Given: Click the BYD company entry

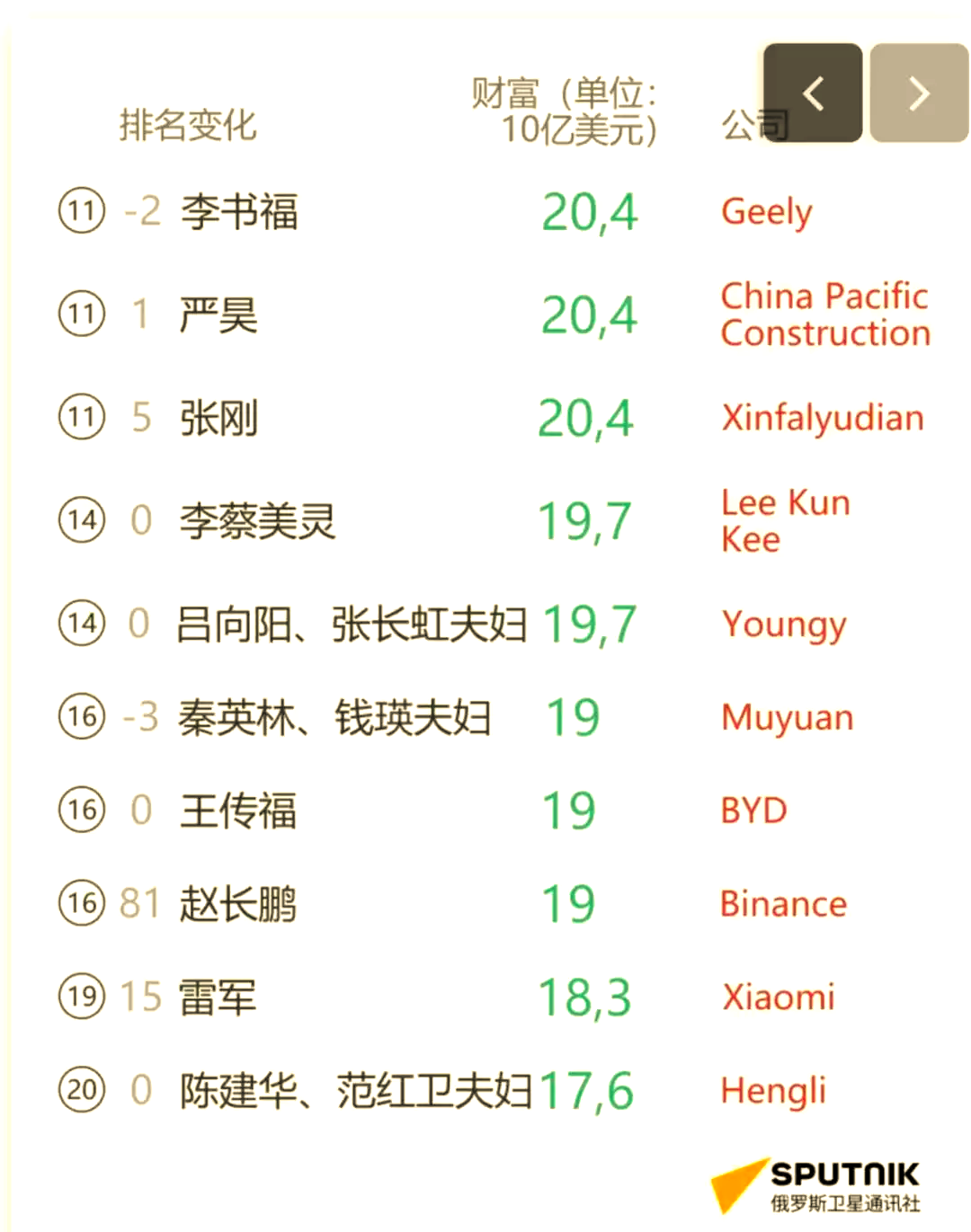Looking at the screenshot, I should coord(753,810).
